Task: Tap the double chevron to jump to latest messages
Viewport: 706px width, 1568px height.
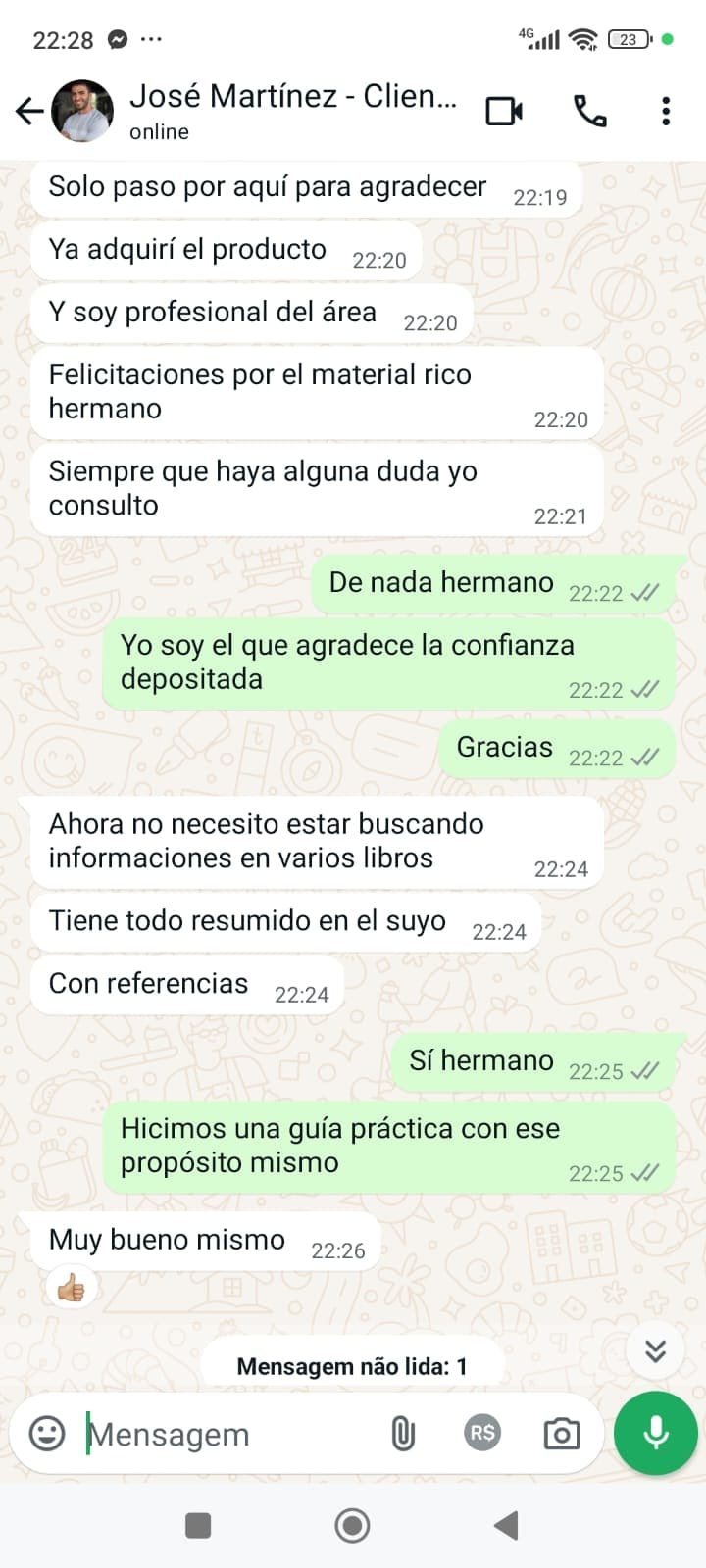Action: (654, 1349)
